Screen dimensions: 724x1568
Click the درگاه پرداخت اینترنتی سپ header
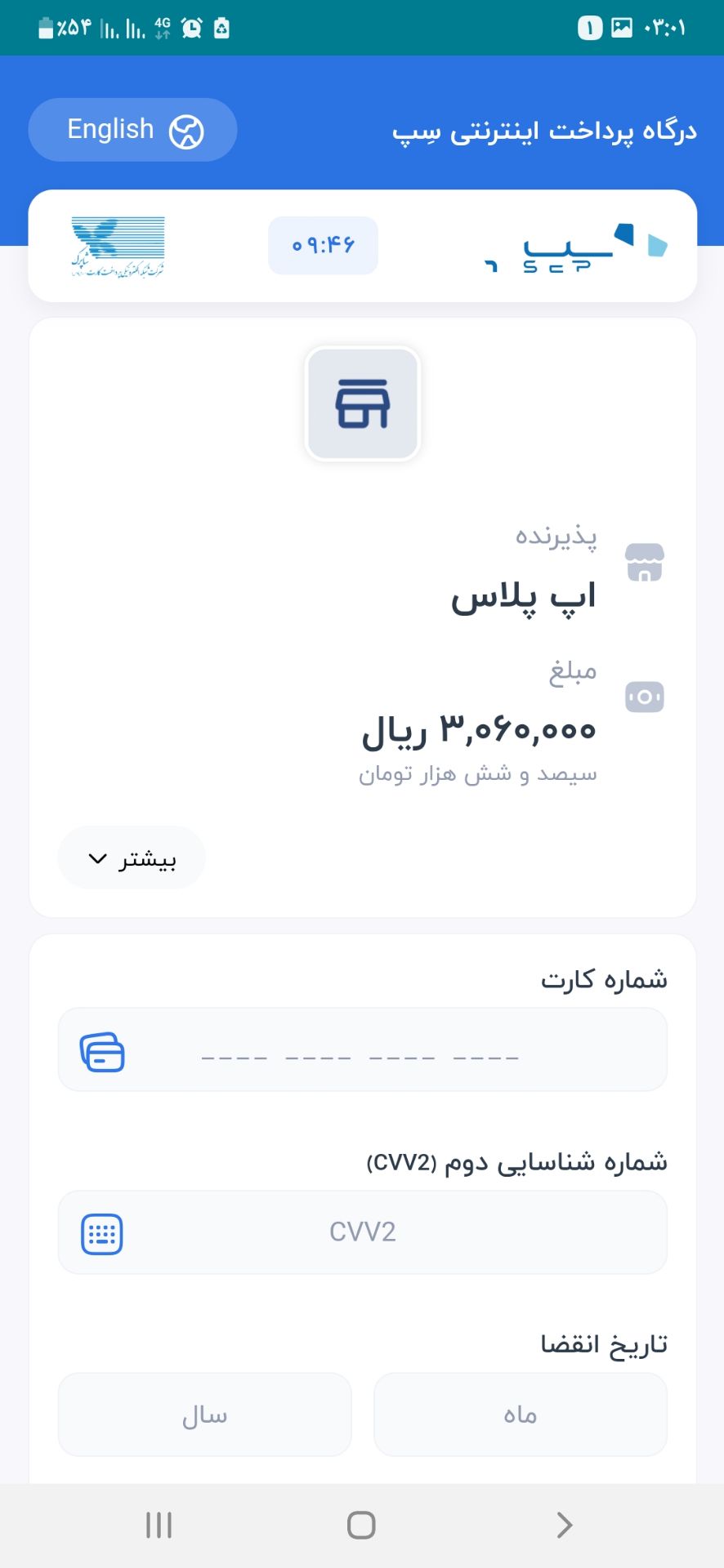point(543,129)
